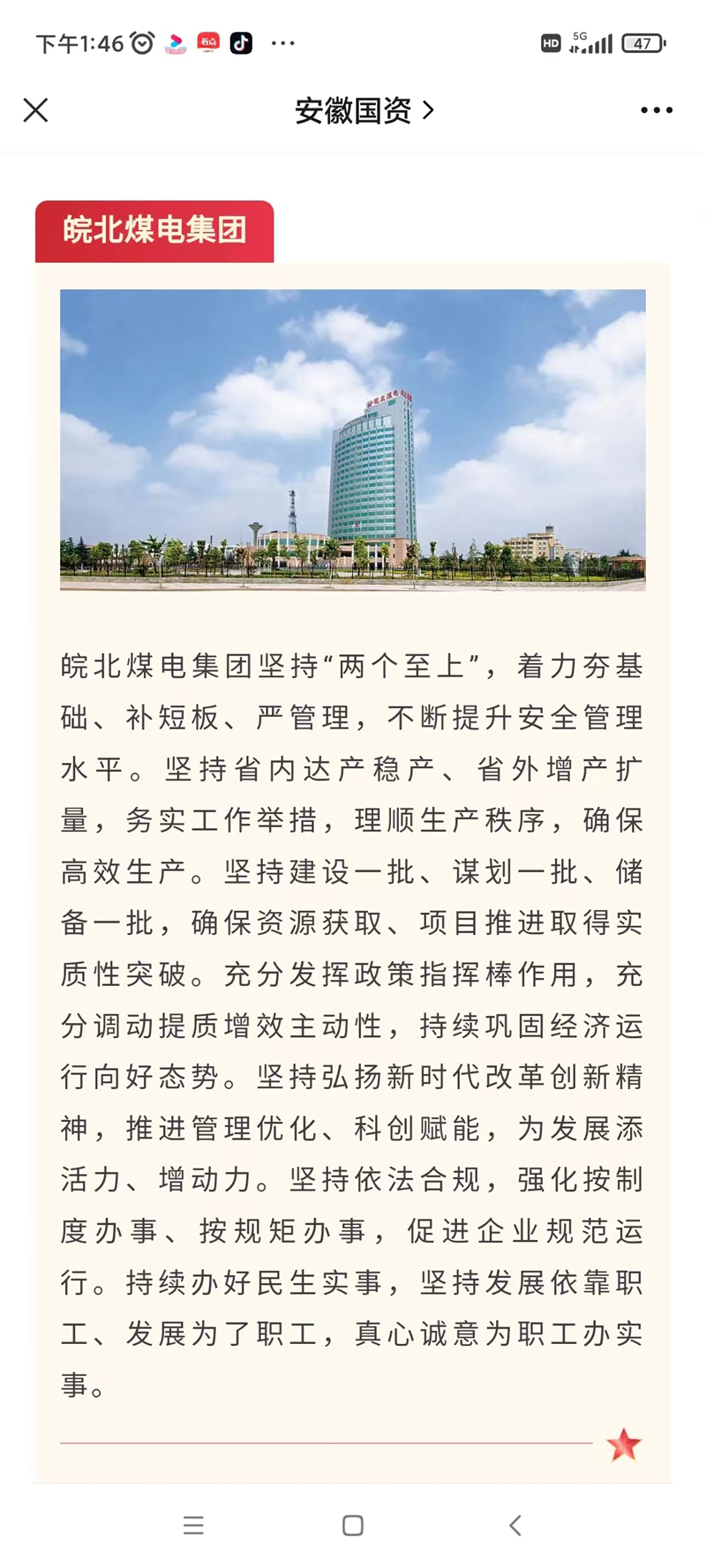Close the article with the X button

tap(35, 109)
